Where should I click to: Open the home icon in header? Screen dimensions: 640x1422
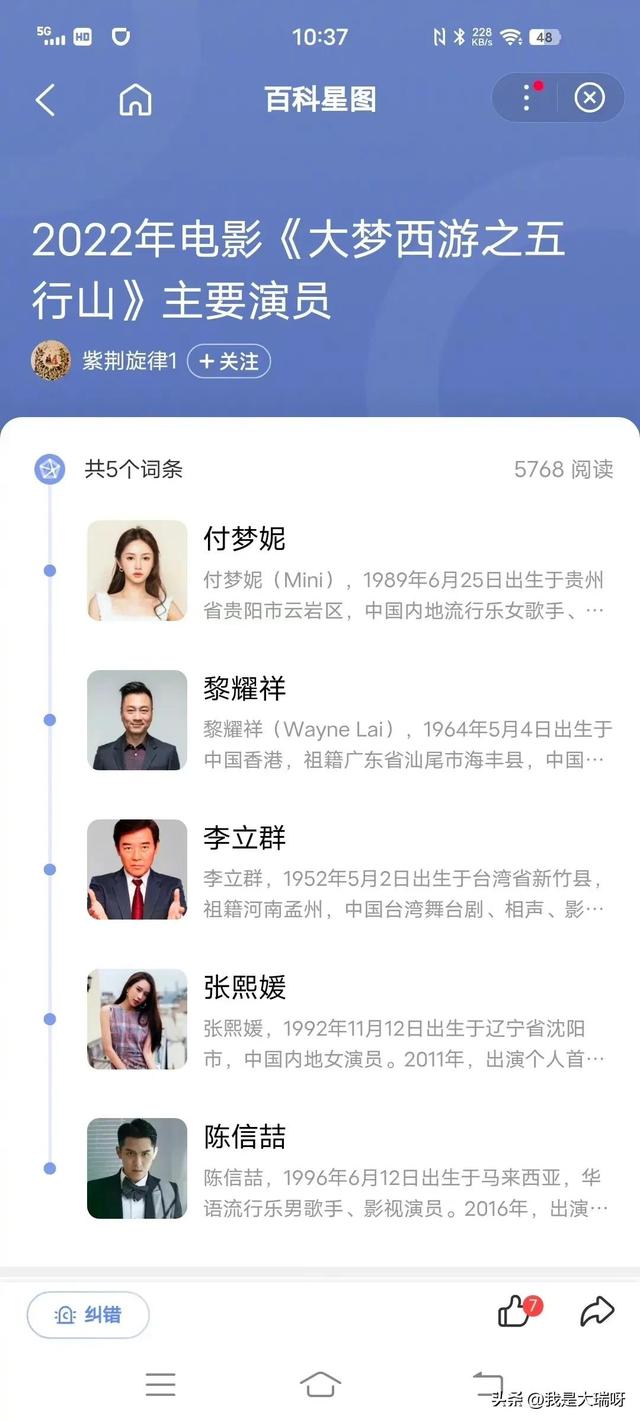tap(135, 99)
